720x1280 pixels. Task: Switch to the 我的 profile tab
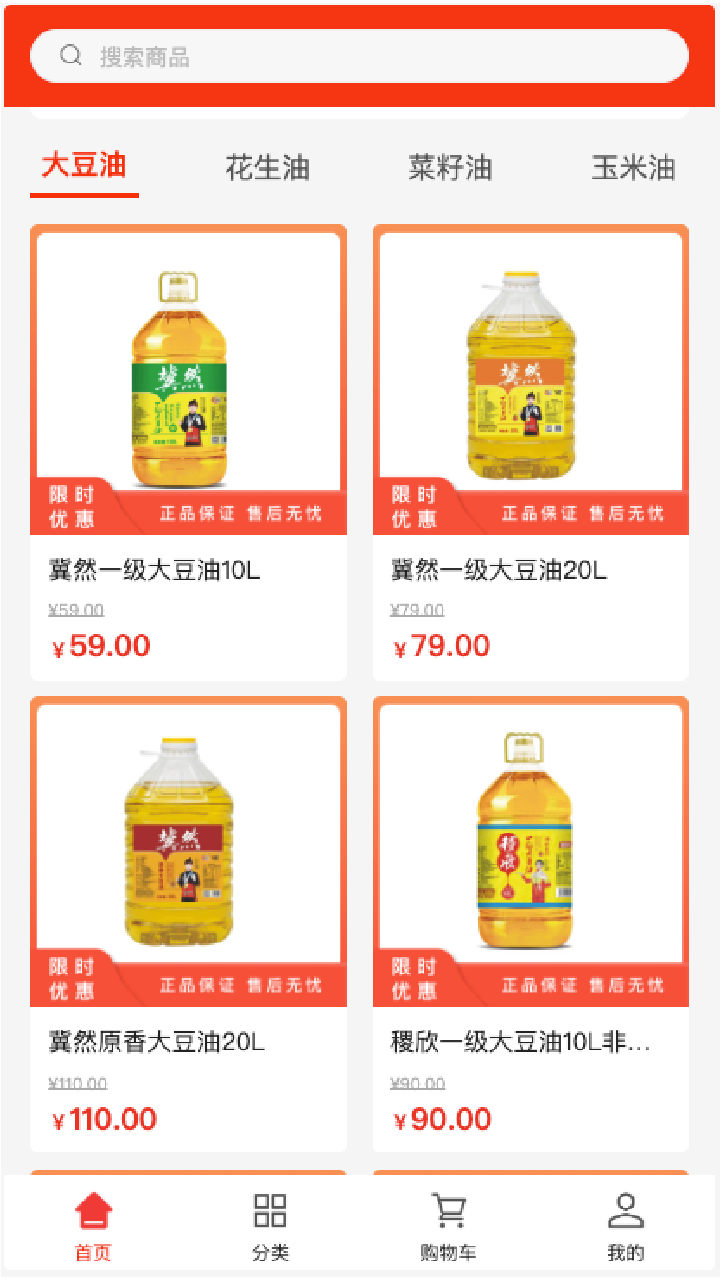pos(626,1226)
